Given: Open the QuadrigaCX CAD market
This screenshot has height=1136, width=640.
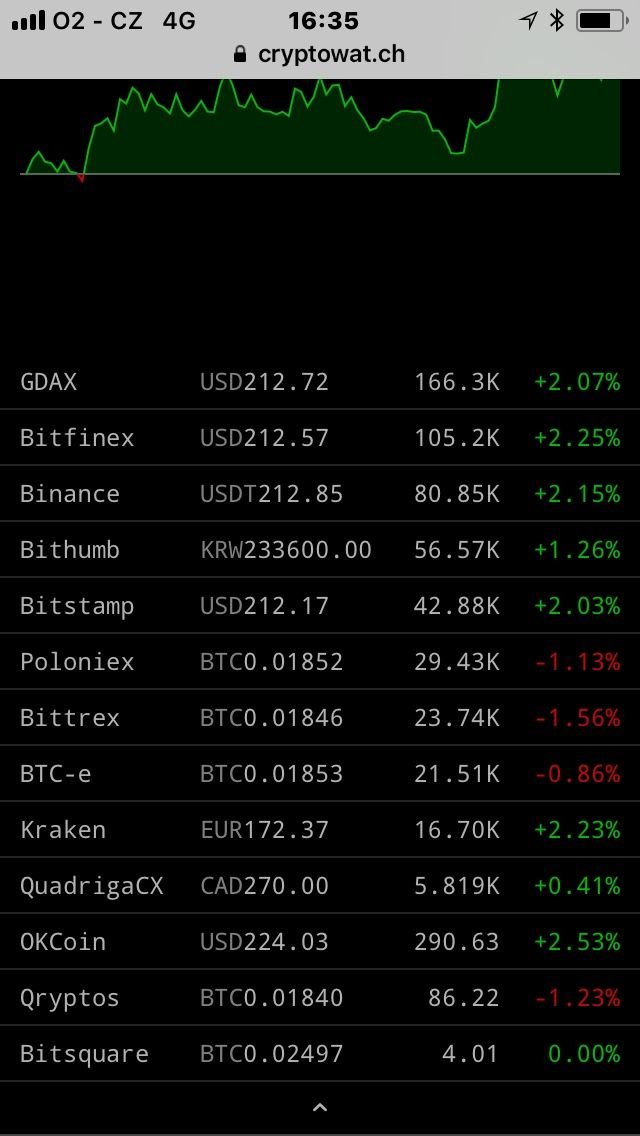Looking at the screenshot, I should pyautogui.click(x=320, y=885).
